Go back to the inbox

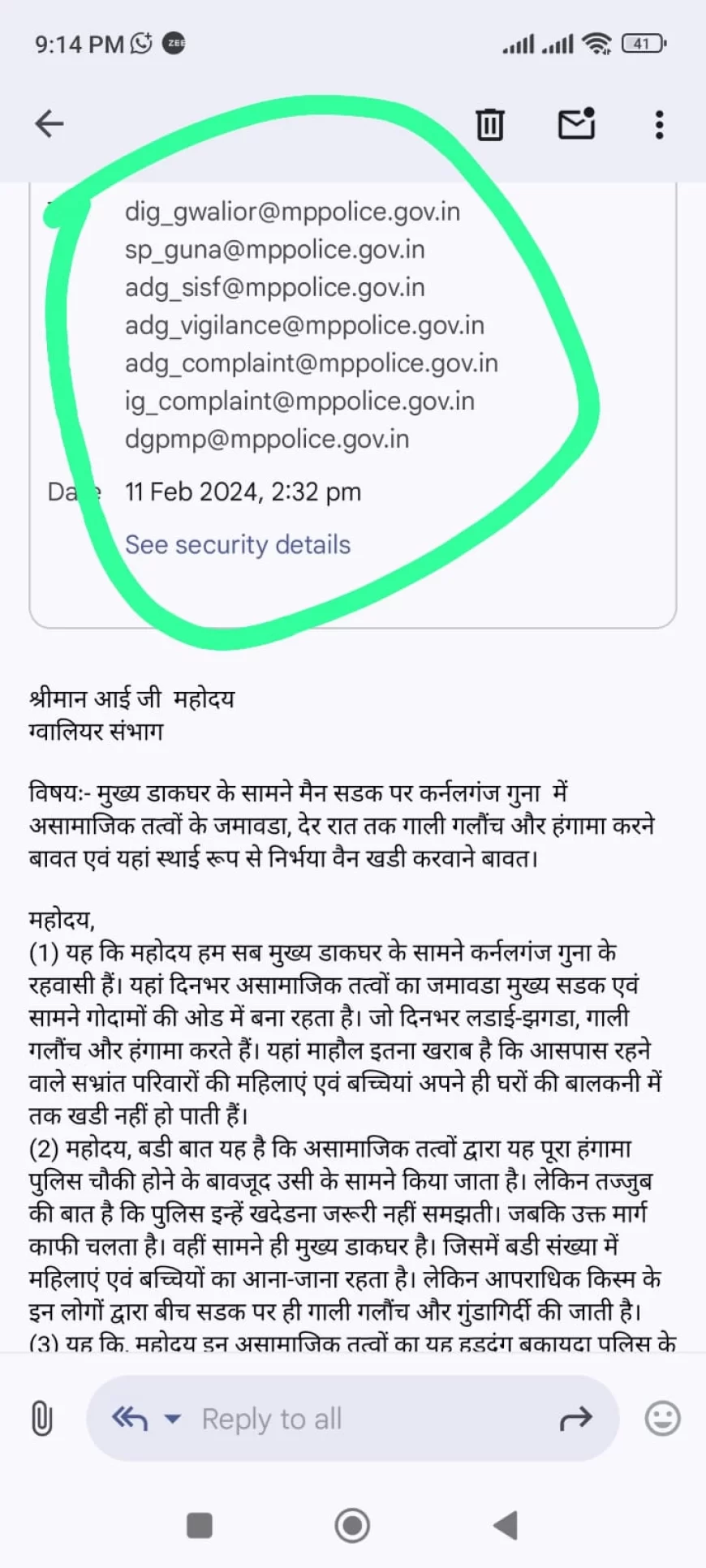(x=50, y=123)
